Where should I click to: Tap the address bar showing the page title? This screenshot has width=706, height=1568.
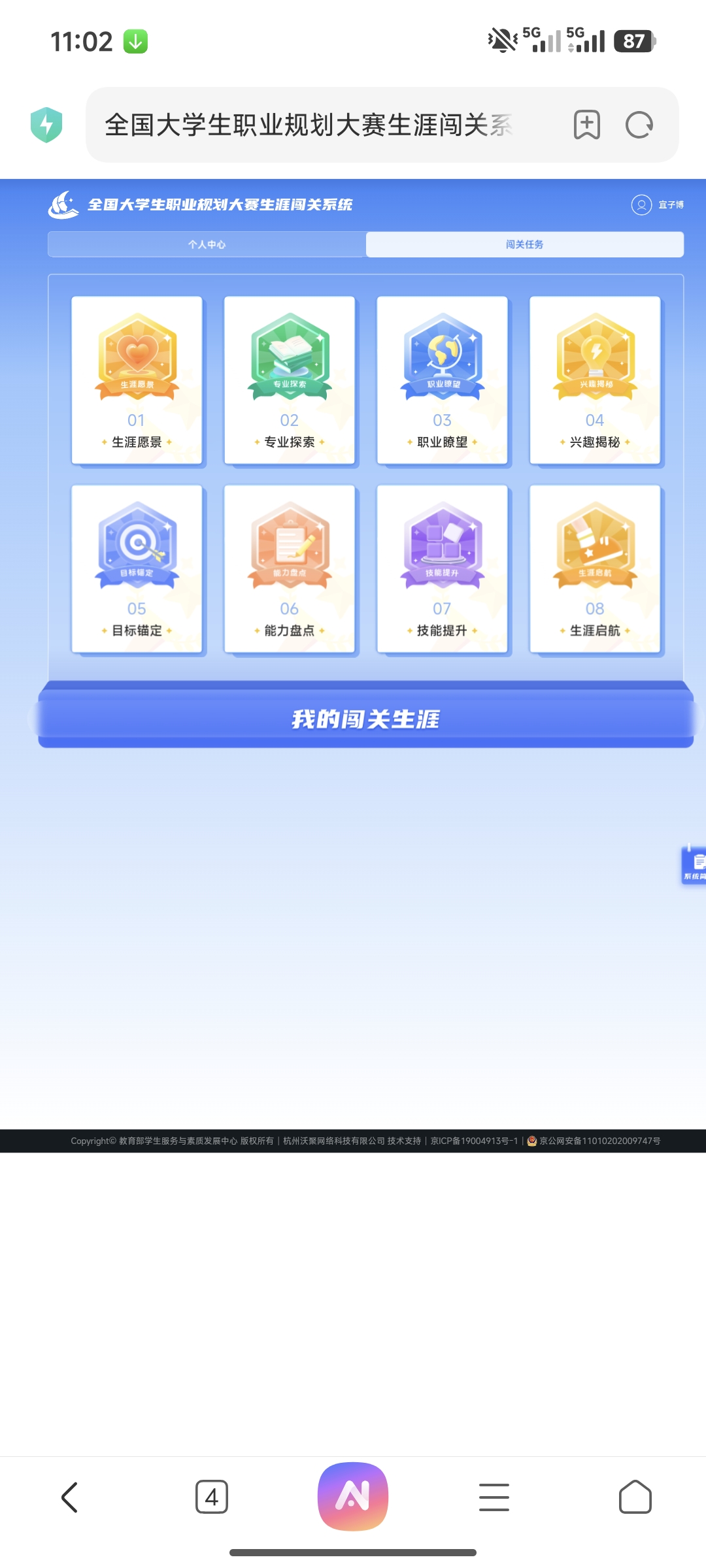point(309,125)
